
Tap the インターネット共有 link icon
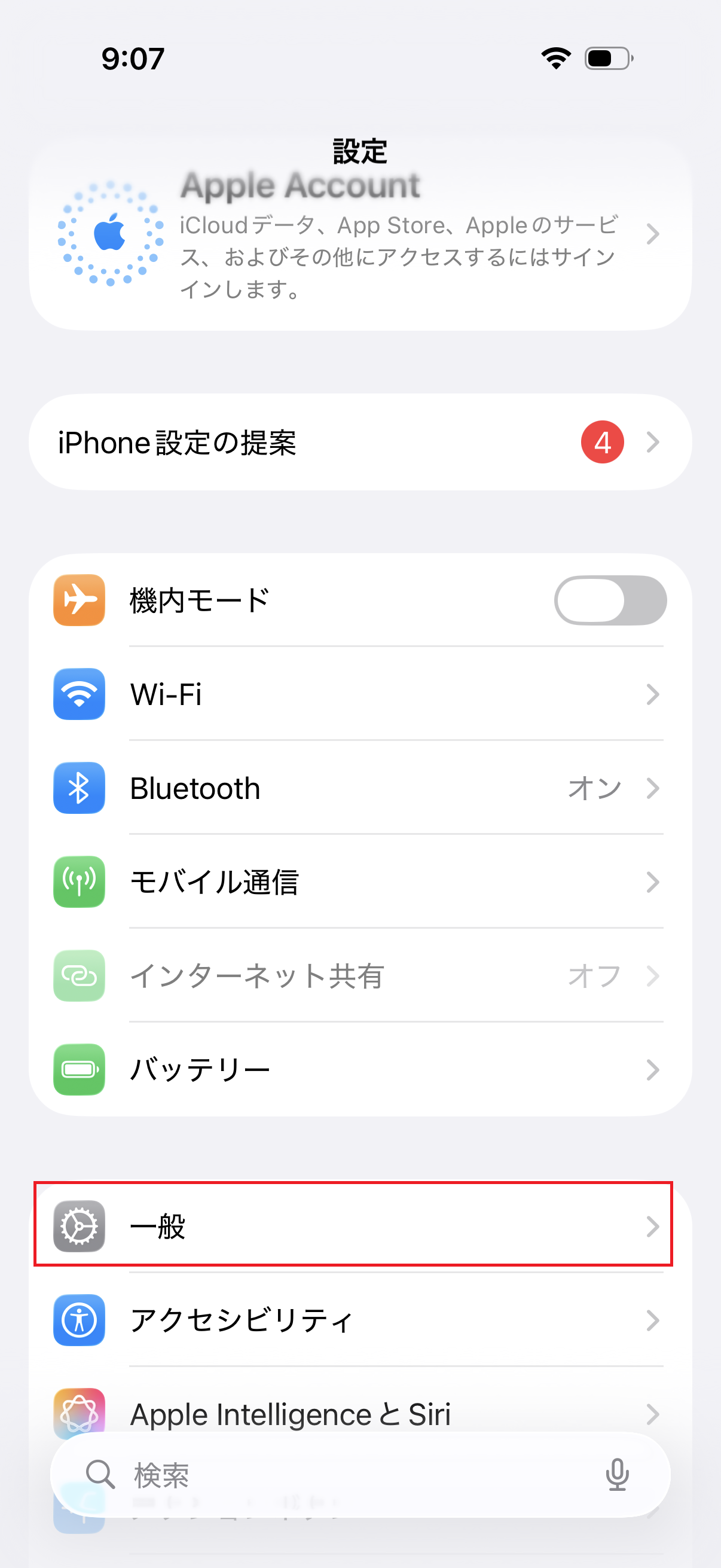pos(79,975)
